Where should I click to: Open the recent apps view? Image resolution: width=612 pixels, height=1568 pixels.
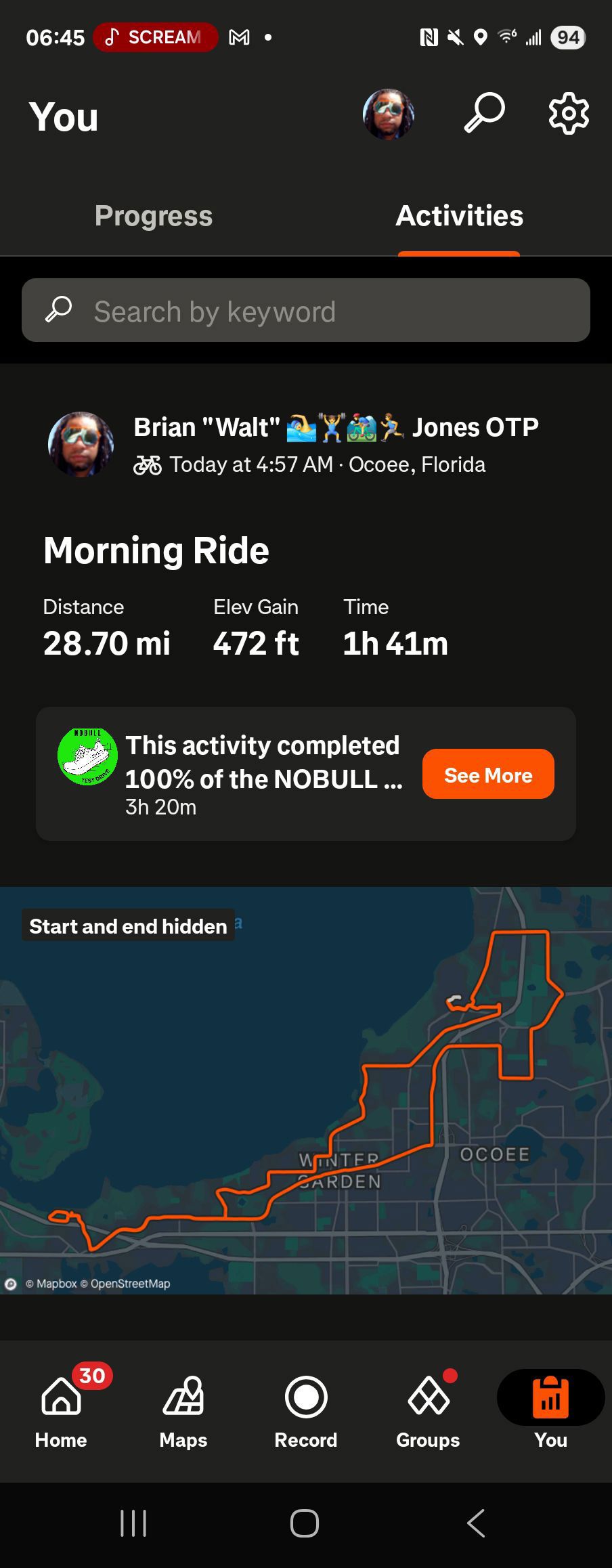pos(133,1523)
